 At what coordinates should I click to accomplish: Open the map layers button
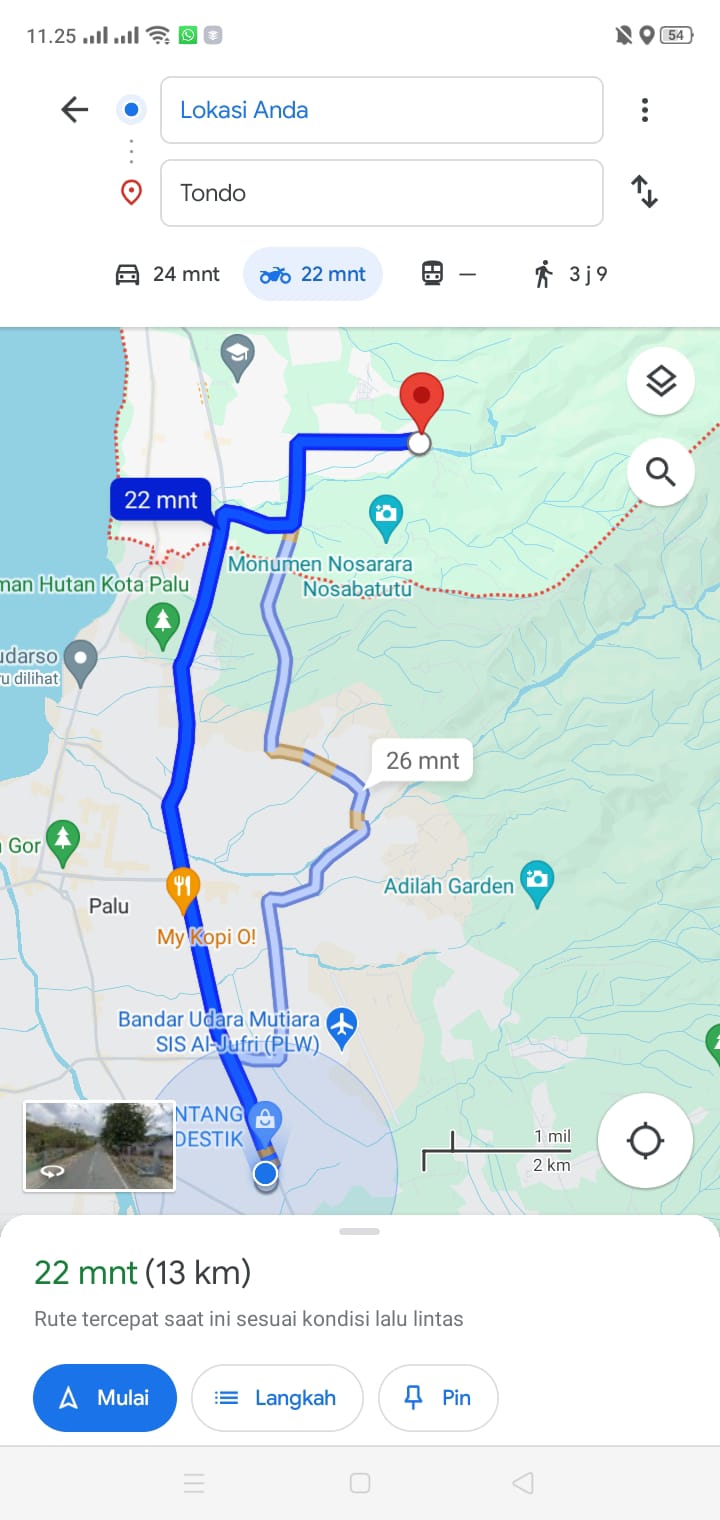tap(661, 381)
